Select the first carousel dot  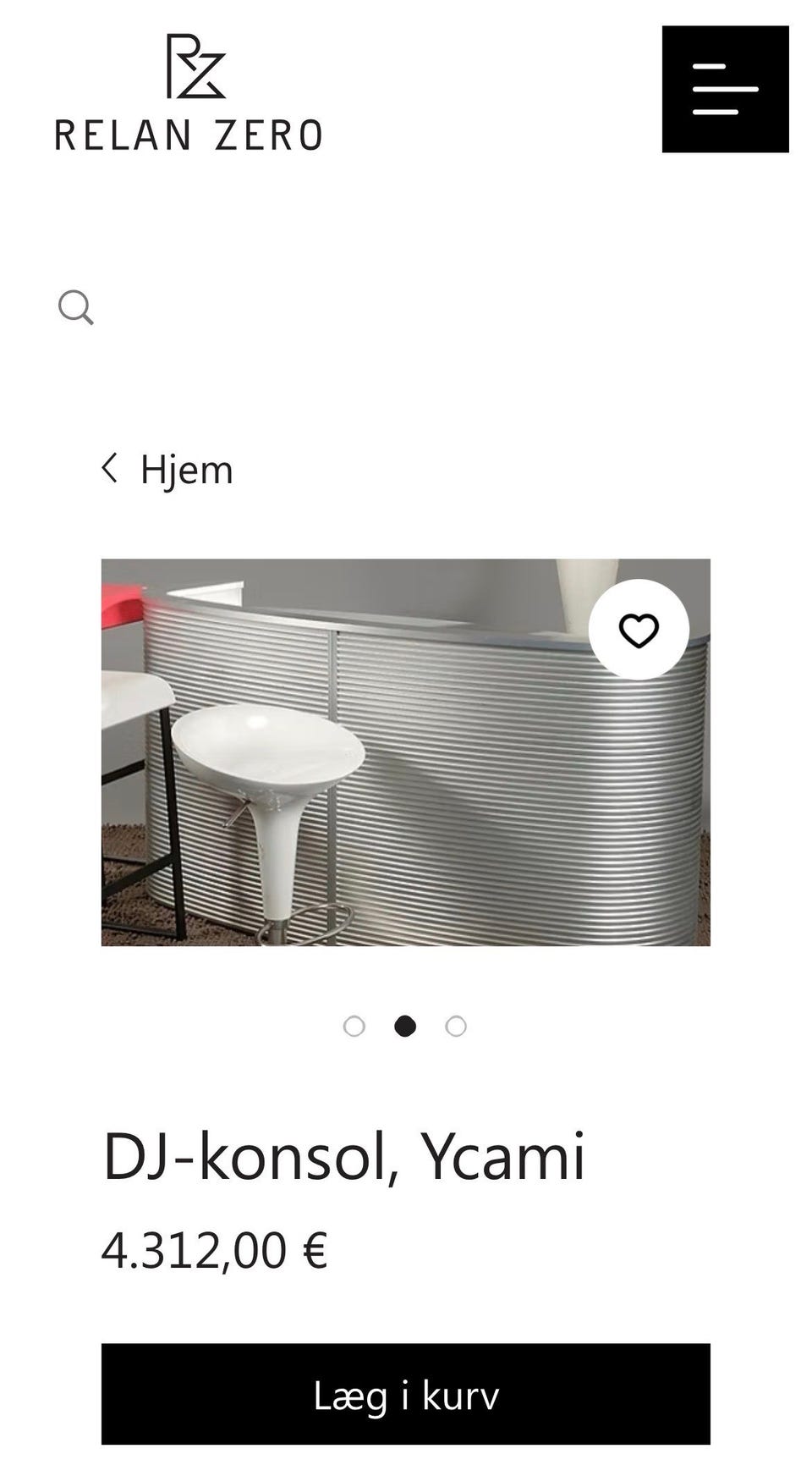pos(357,1025)
